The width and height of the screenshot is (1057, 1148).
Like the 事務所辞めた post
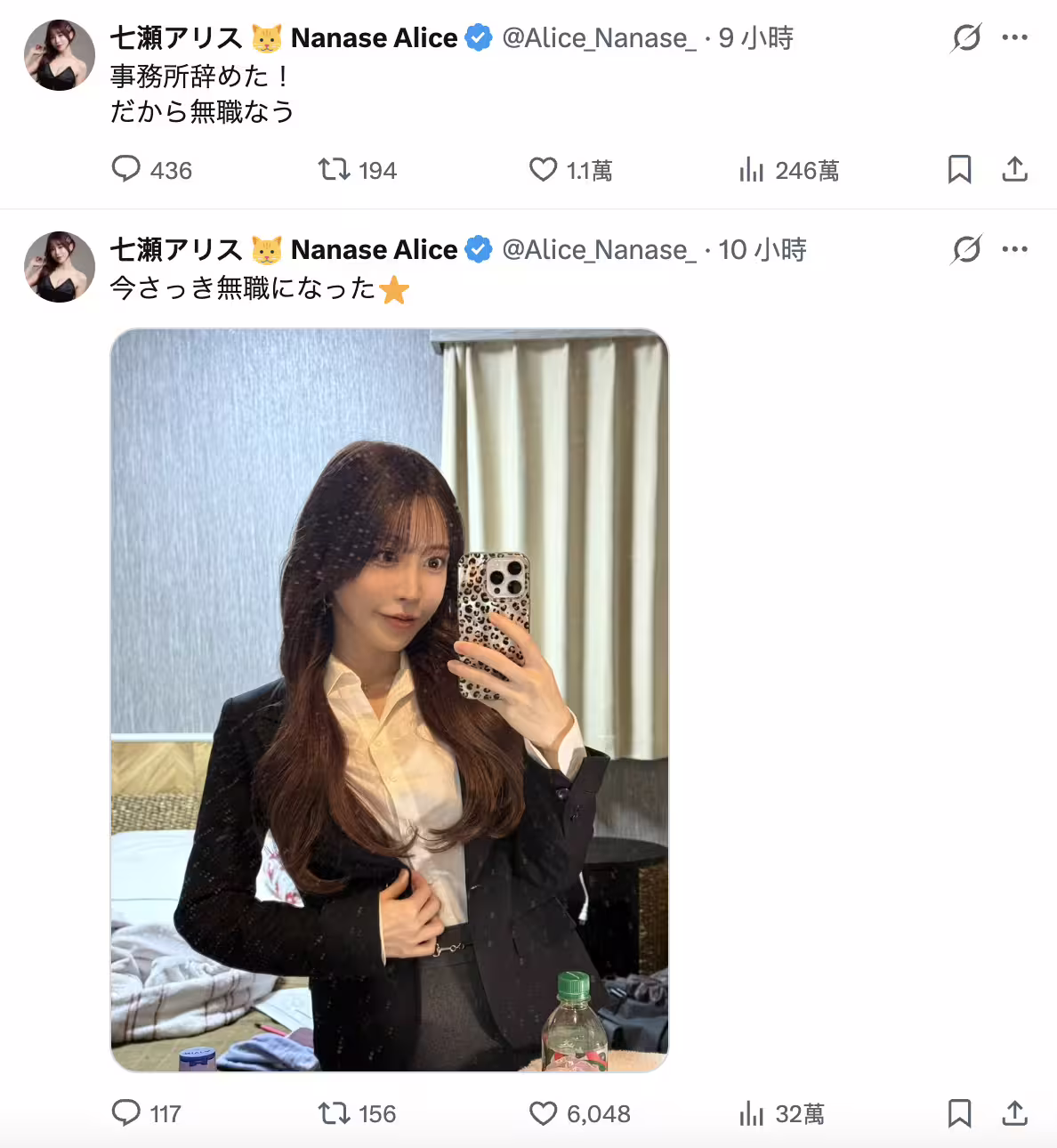click(x=543, y=169)
